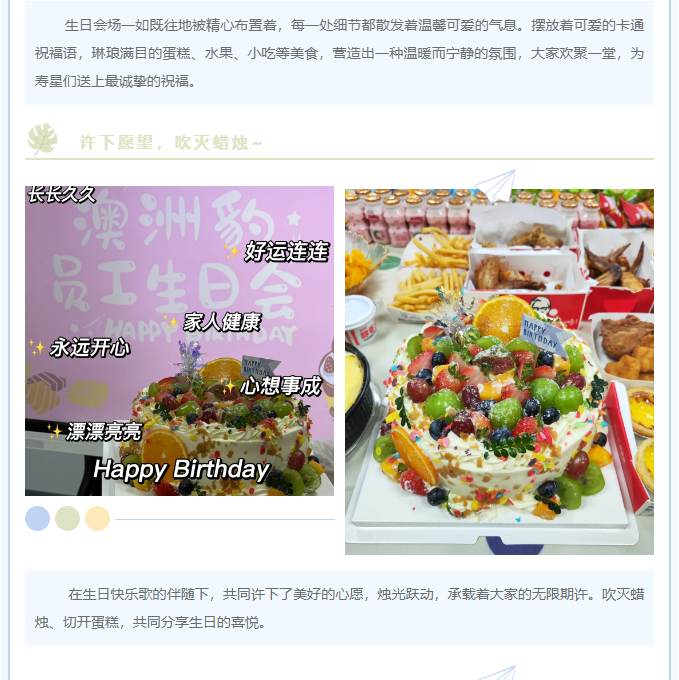679x680 pixels.
Task: Open the birthday cake photo with wish captions
Action: pos(179,340)
